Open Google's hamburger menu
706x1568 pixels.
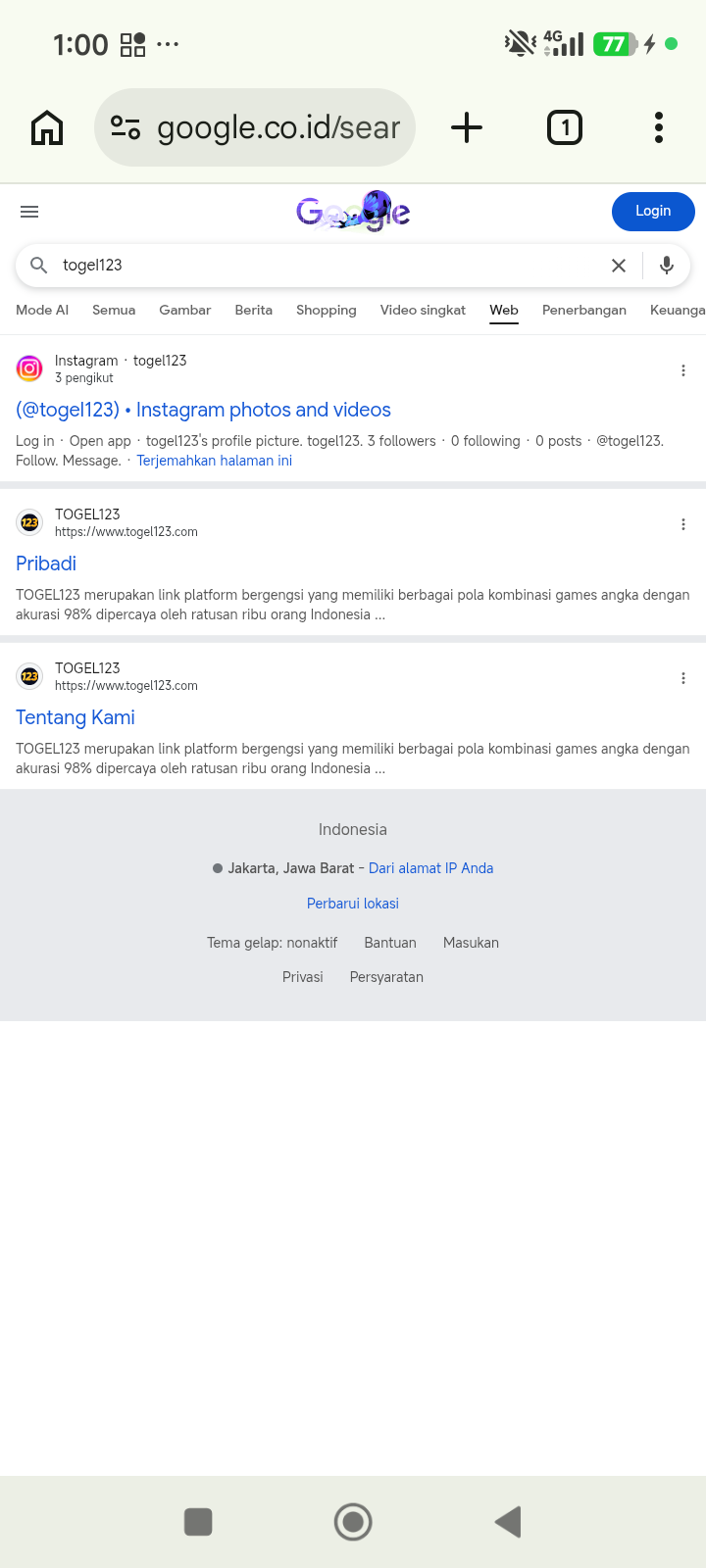[29, 212]
